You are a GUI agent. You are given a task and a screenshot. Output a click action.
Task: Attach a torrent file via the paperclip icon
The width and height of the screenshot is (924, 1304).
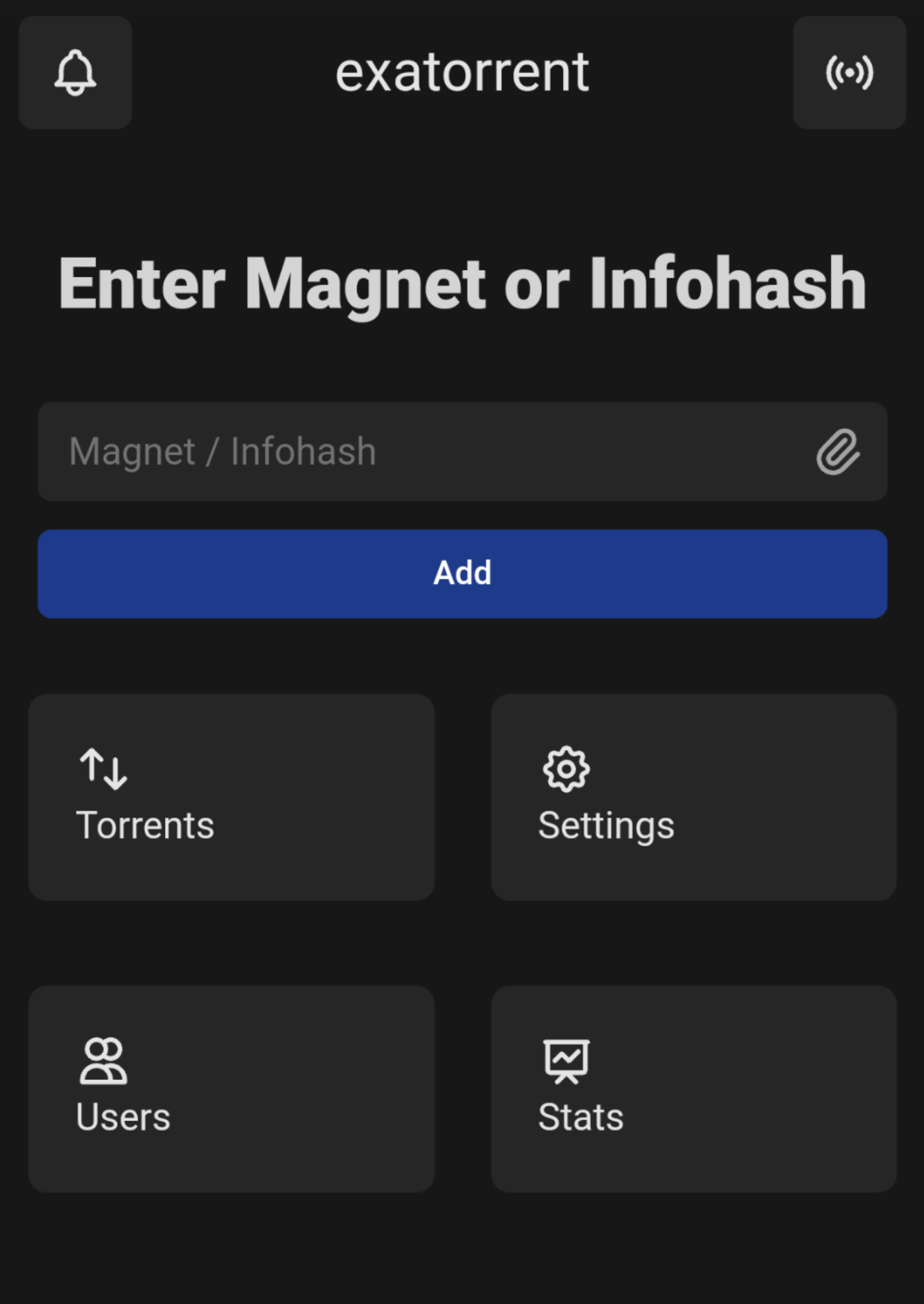point(838,451)
